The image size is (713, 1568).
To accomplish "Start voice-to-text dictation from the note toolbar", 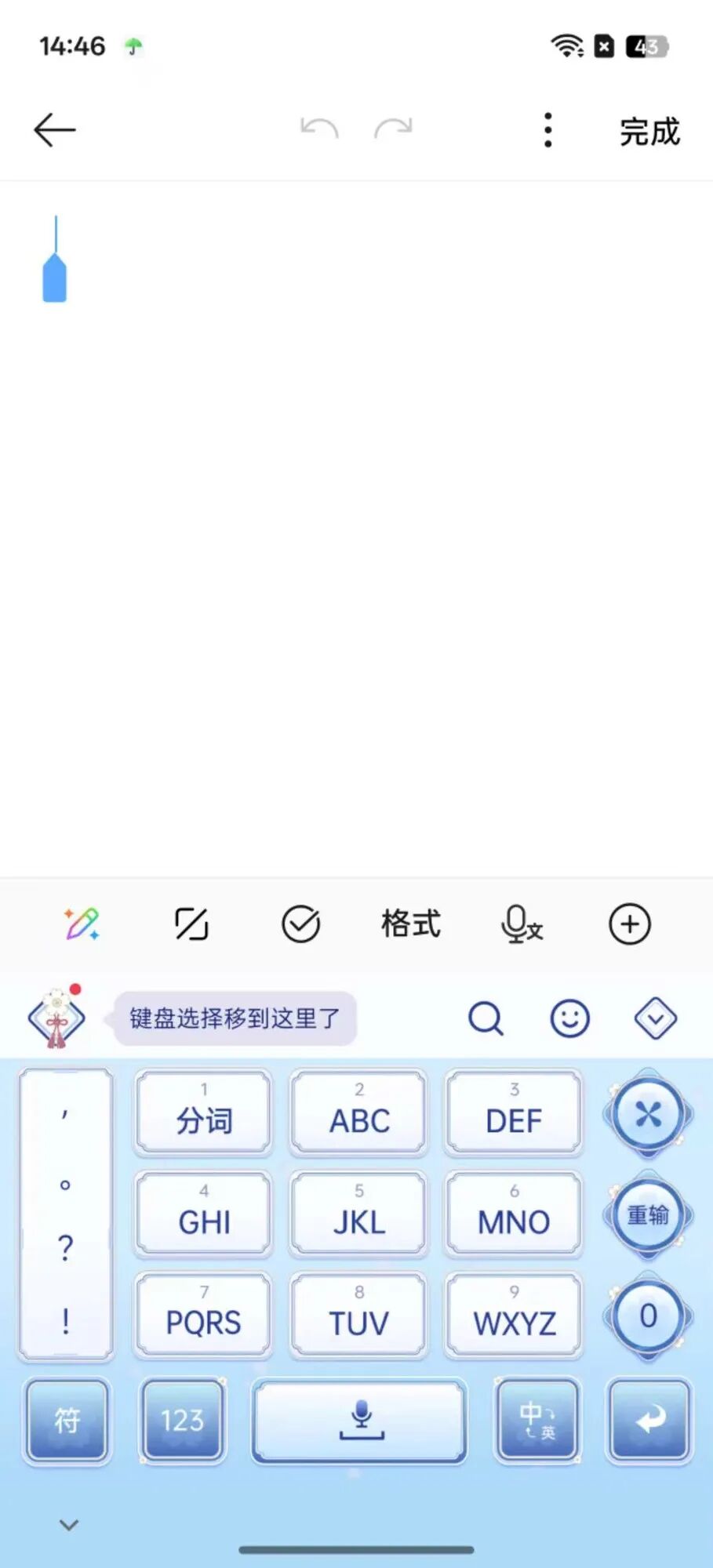I will point(520,924).
